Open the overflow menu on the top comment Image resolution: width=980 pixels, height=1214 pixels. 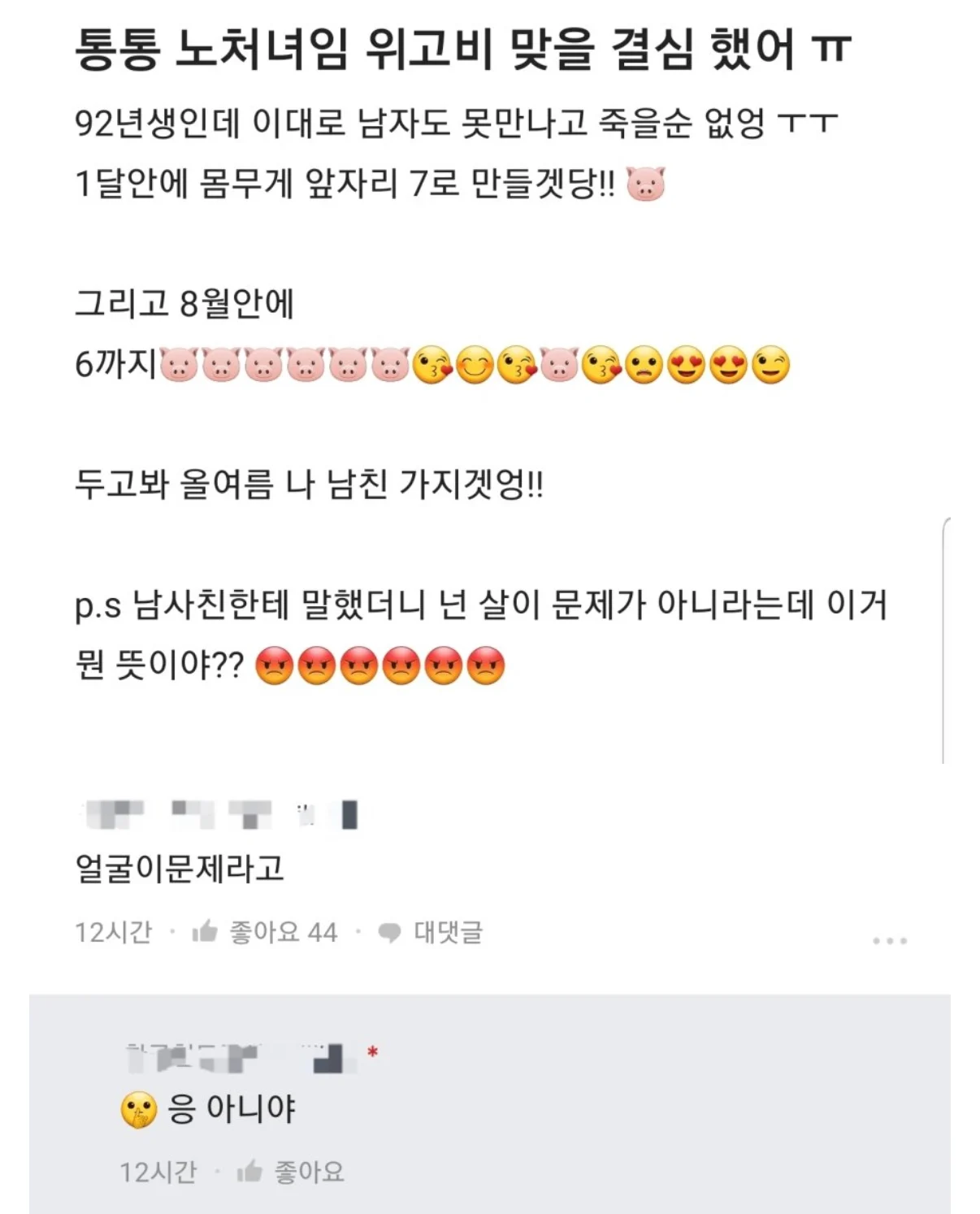(x=889, y=940)
